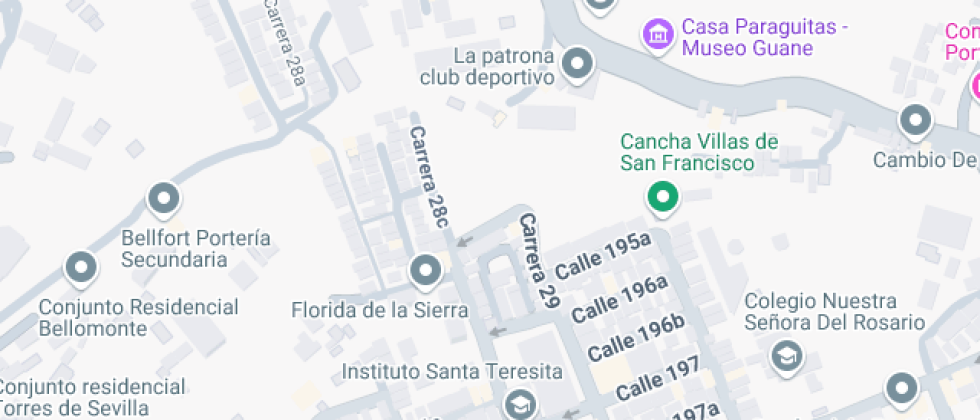Open Bellfort Portería Secundaria map marker
Viewport: 980px width, 420px height.
(164, 198)
